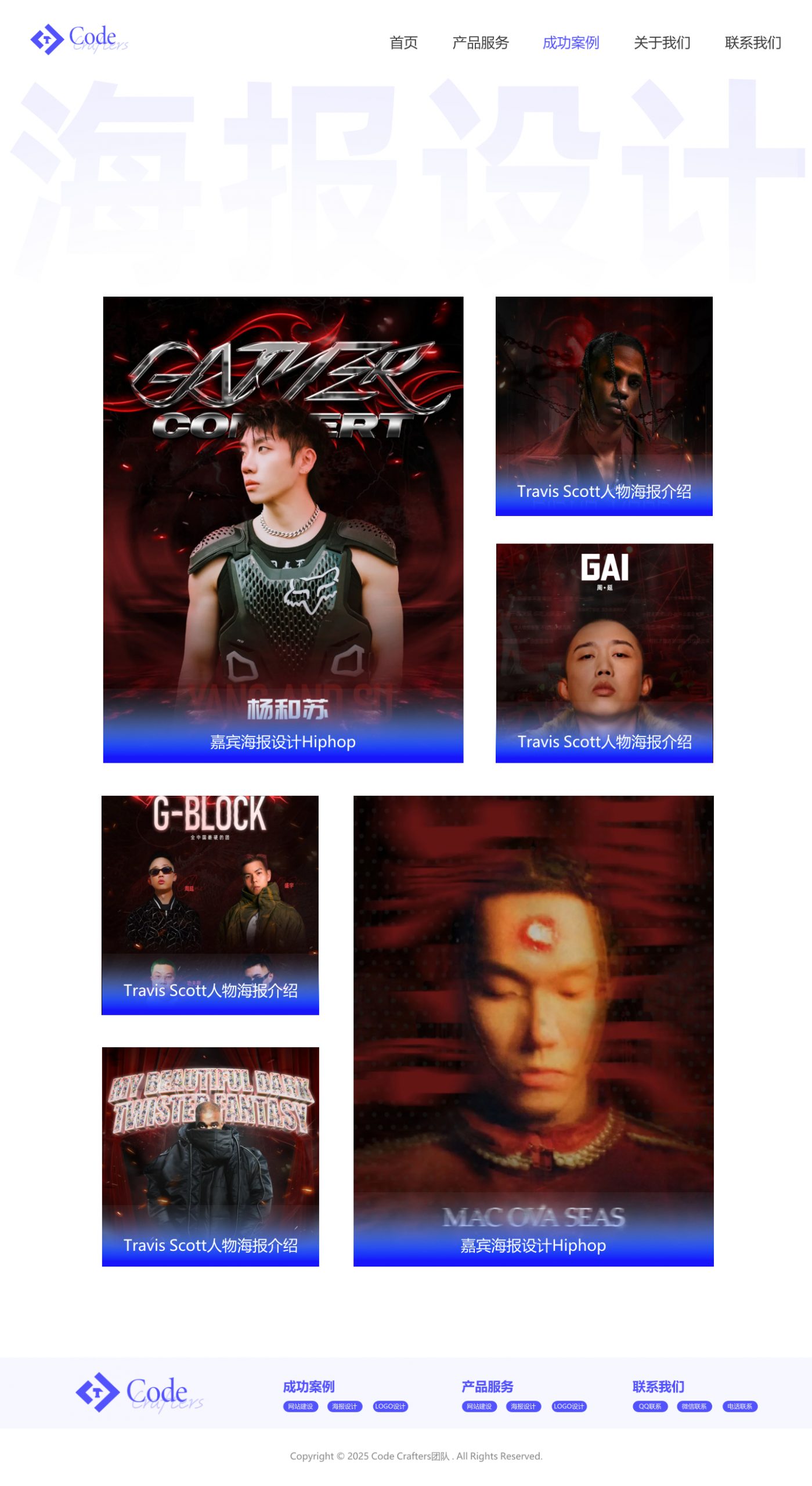Open the 关于我们 page
The image size is (812, 1486).
(662, 43)
